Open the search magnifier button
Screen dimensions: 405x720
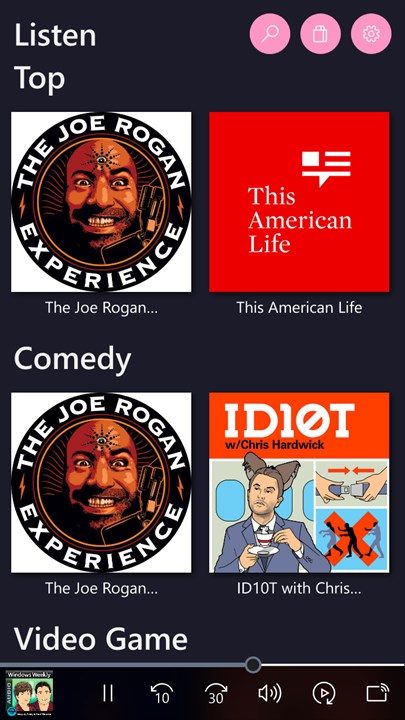(270, 34)
